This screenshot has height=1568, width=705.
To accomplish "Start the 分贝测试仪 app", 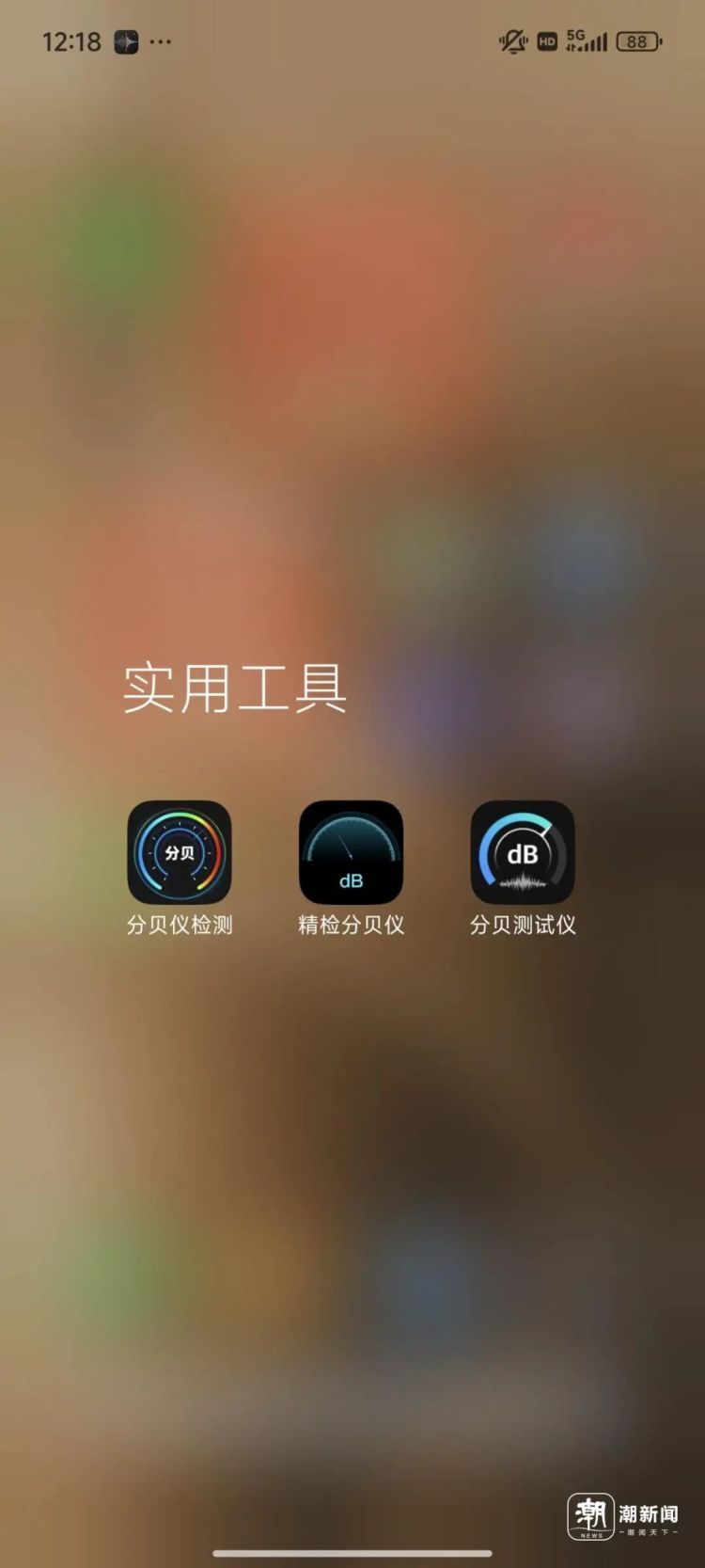I will pos(523,852).
